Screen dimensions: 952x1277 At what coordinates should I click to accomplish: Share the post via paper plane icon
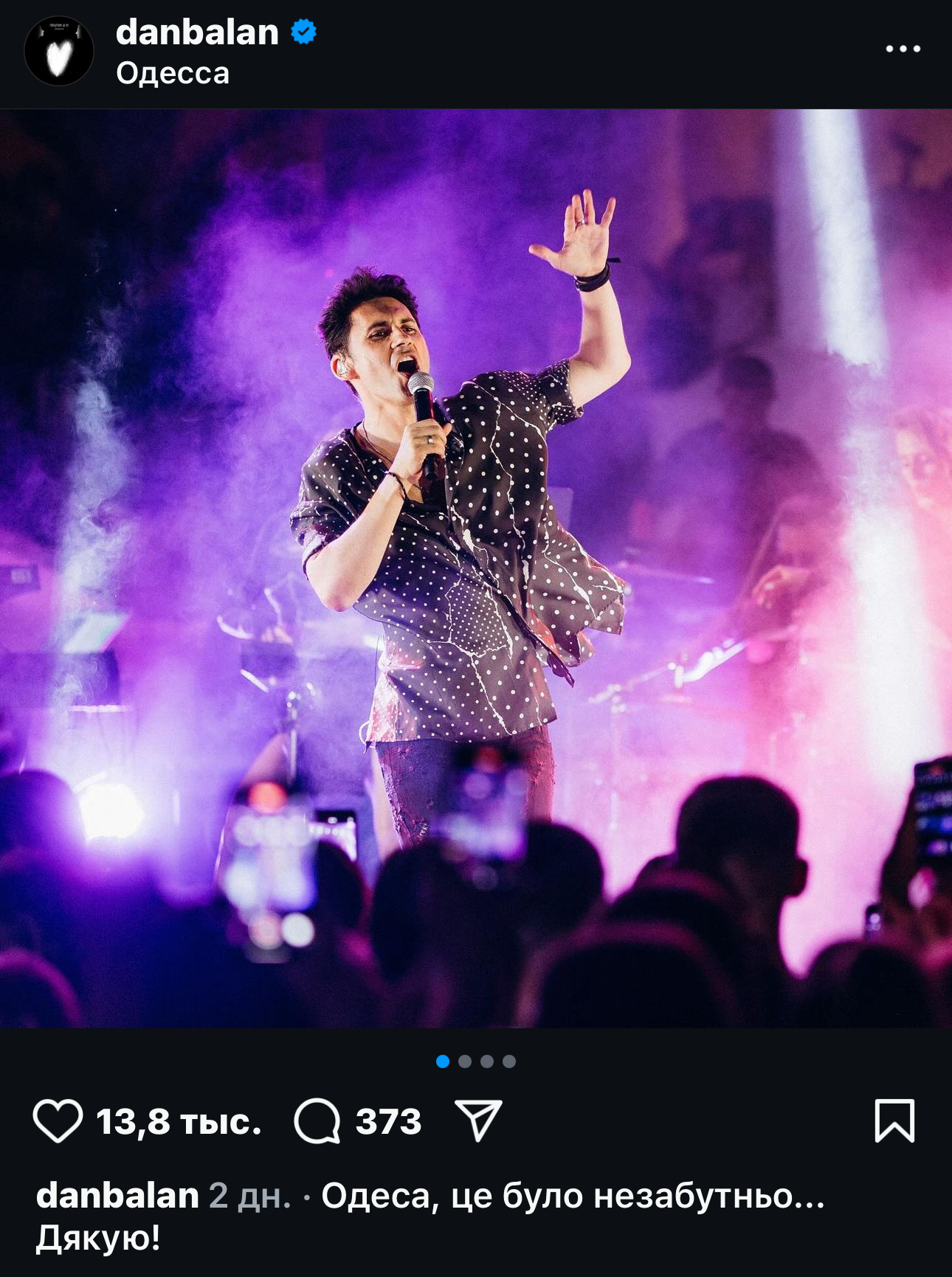click(x=478, y=1121)
